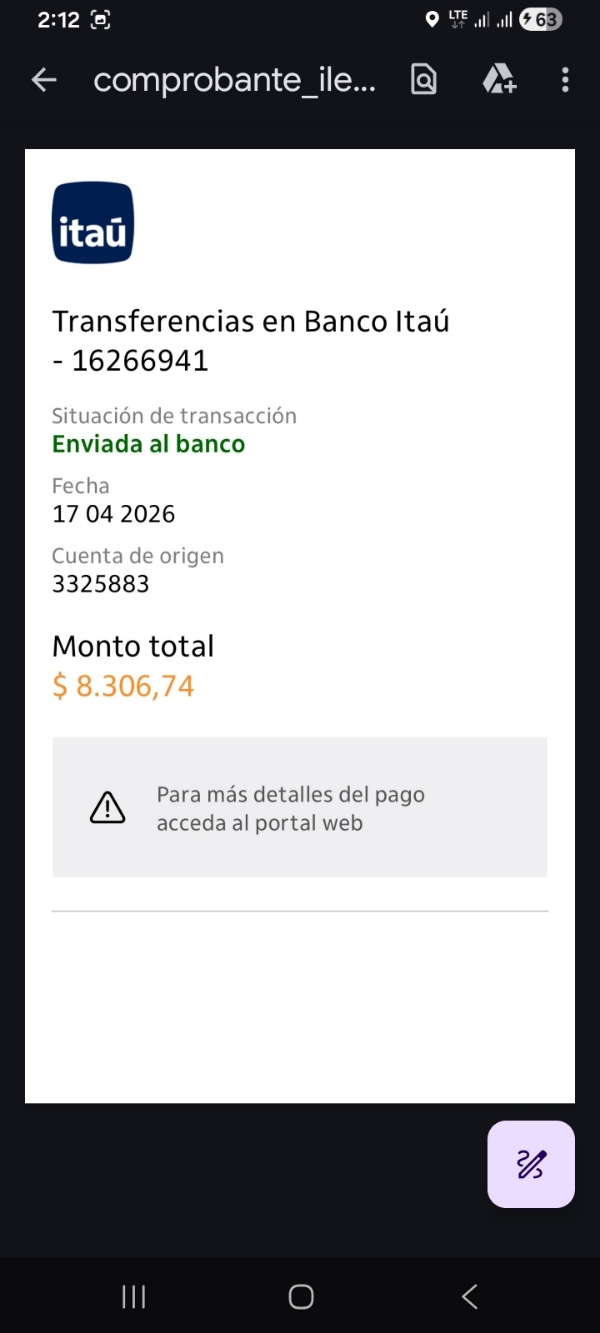Viewport: 600px width, 1333px height.
Task: Add this file to Drive
Action: 498,80
